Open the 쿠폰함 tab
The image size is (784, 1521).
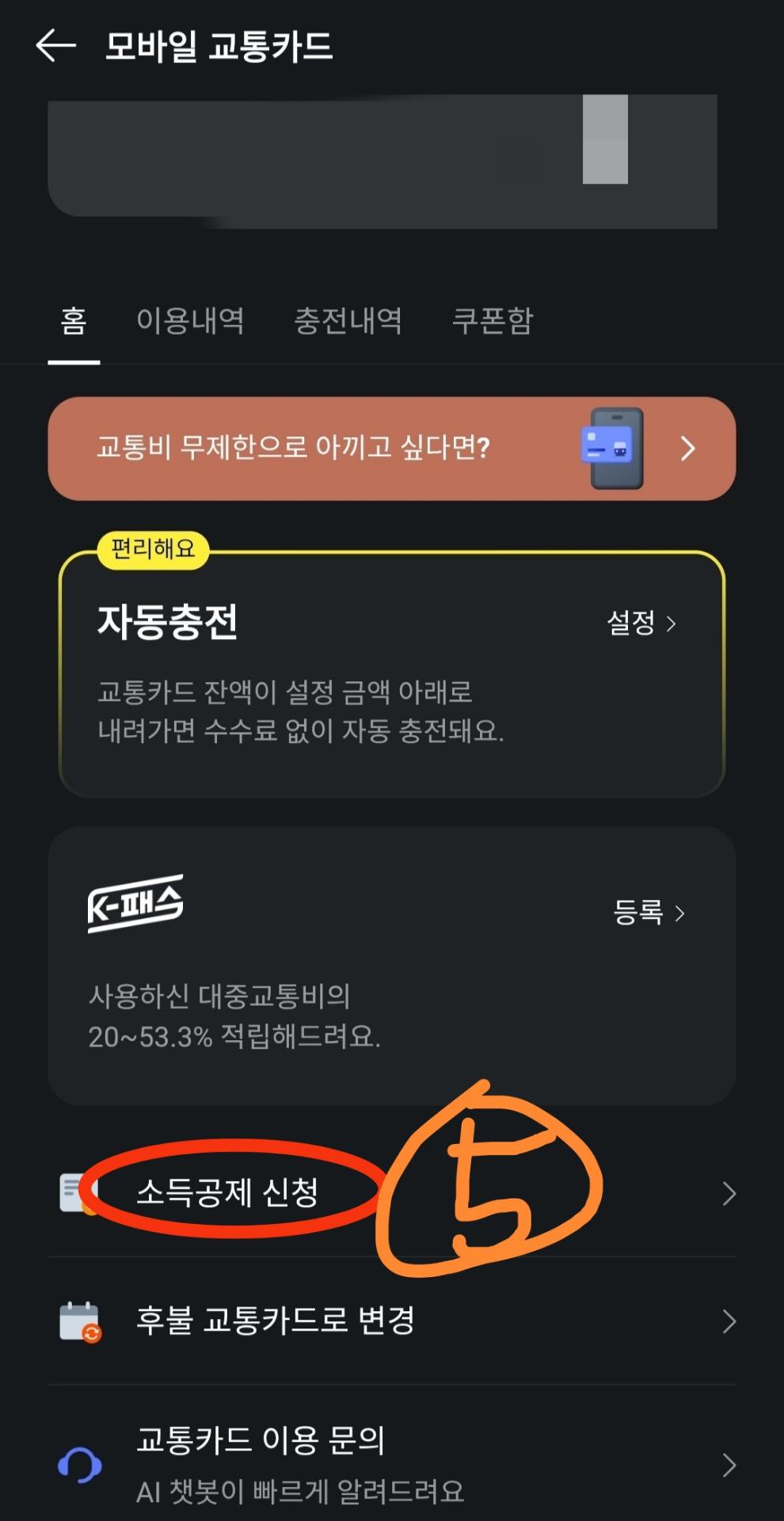click(x=493, y=321)
